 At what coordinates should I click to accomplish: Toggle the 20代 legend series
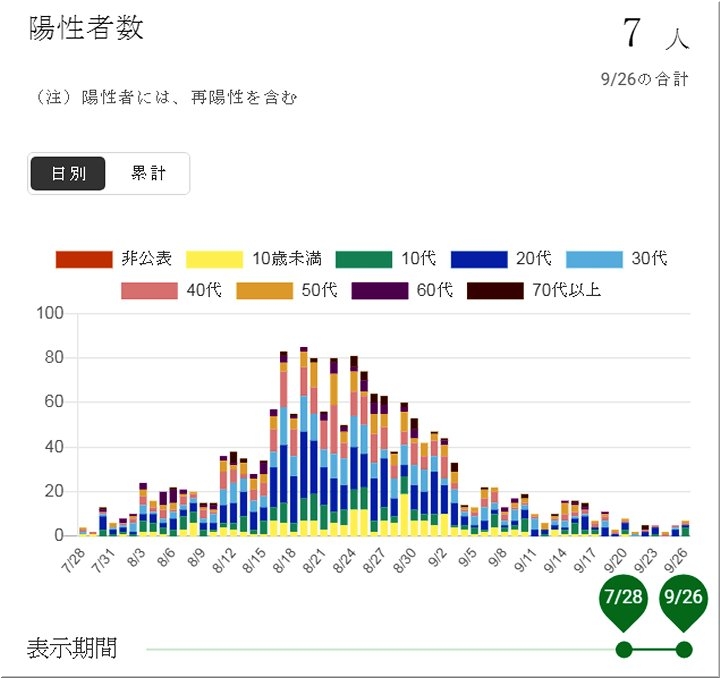click(x=500, y=259)
